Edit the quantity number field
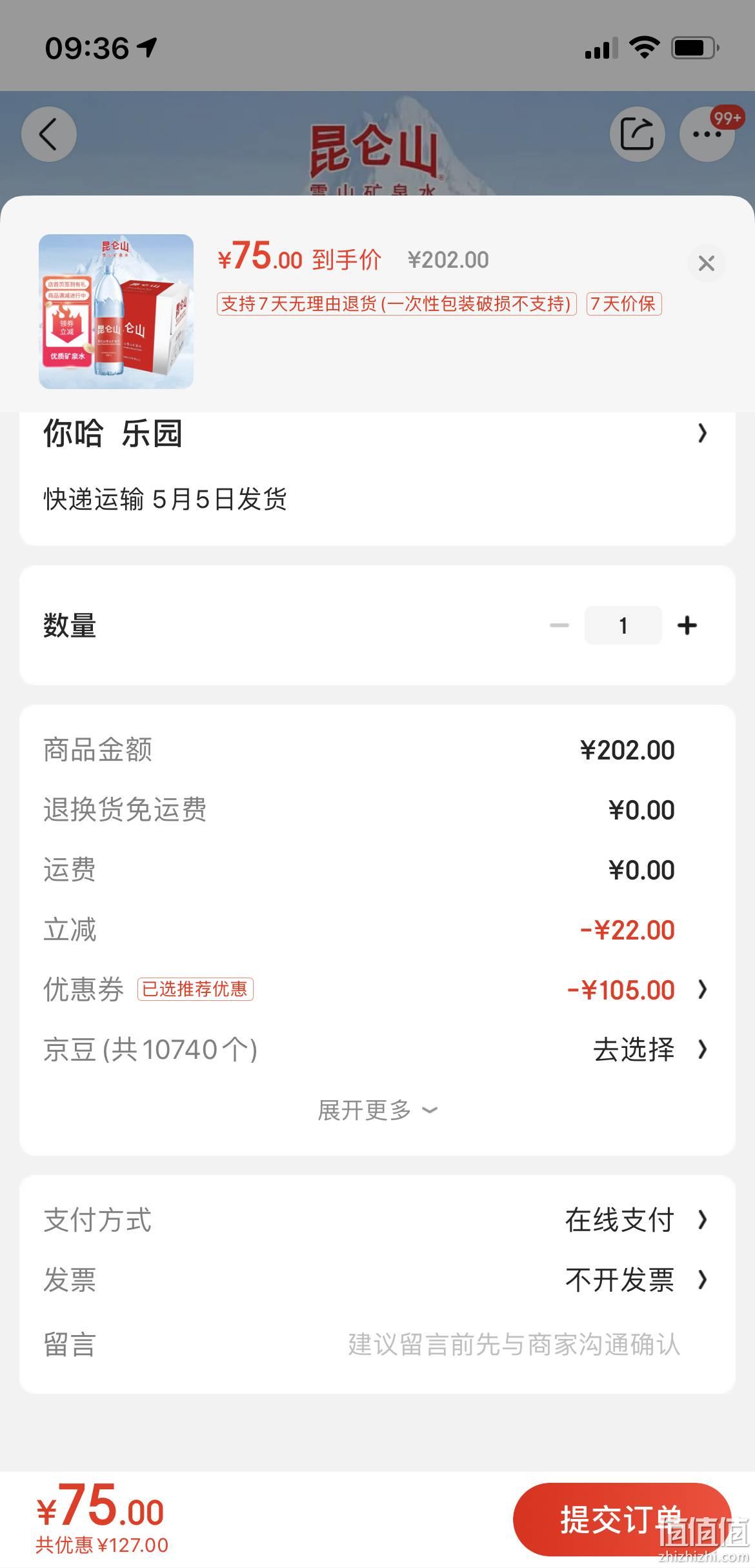Viewport: 755px width, 1568px height. point(623,625)
